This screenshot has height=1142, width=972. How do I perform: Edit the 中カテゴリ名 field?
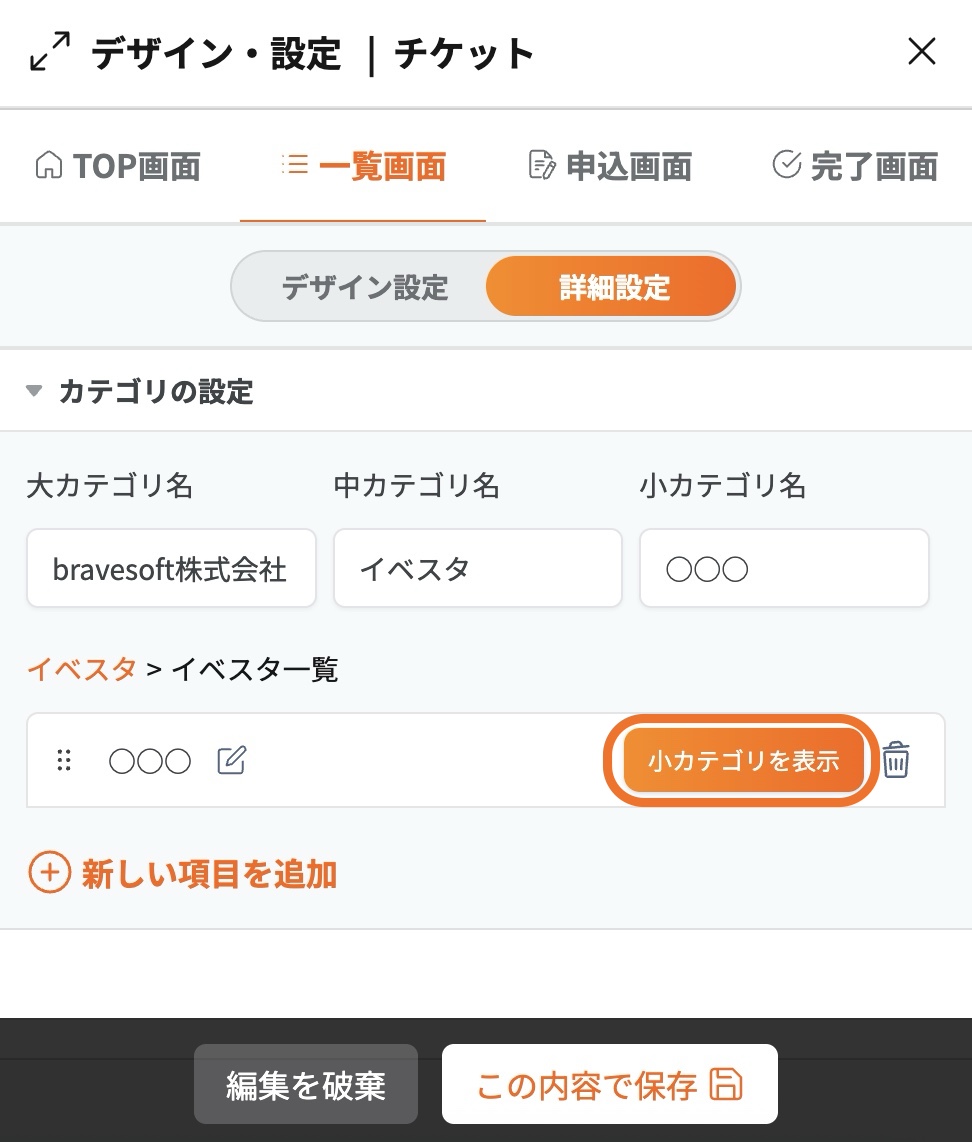click(477, 569)
